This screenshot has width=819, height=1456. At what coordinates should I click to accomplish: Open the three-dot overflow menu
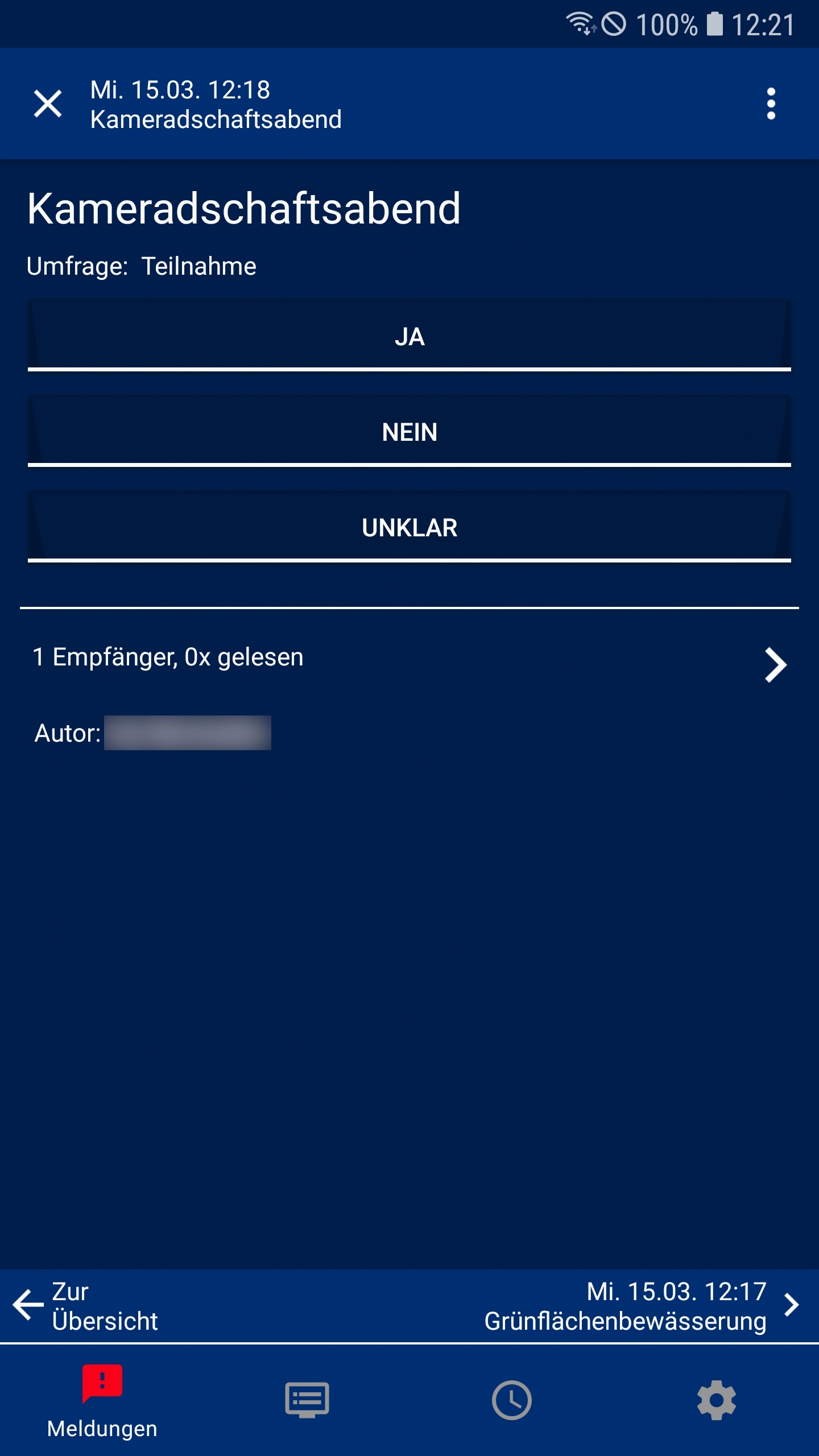coord(771,104)
